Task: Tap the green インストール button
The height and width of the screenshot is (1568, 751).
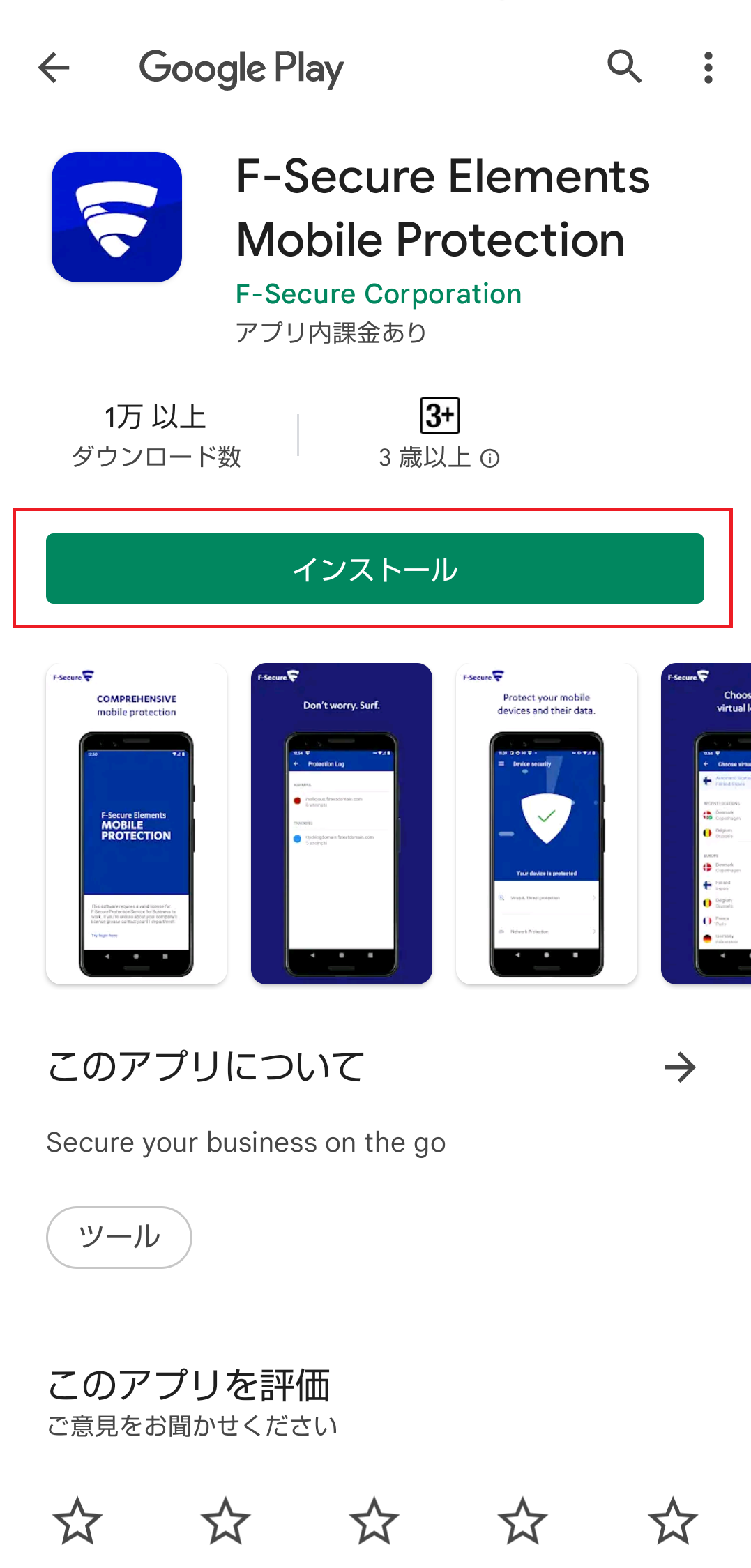Action: tap(374, 568)
